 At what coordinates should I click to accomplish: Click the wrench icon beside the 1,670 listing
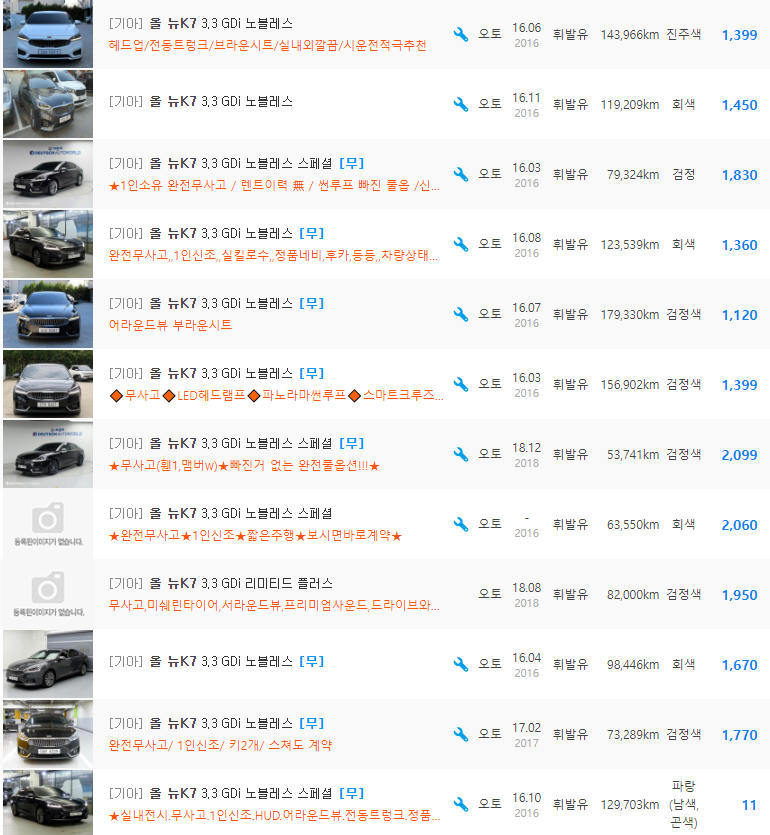460,663
